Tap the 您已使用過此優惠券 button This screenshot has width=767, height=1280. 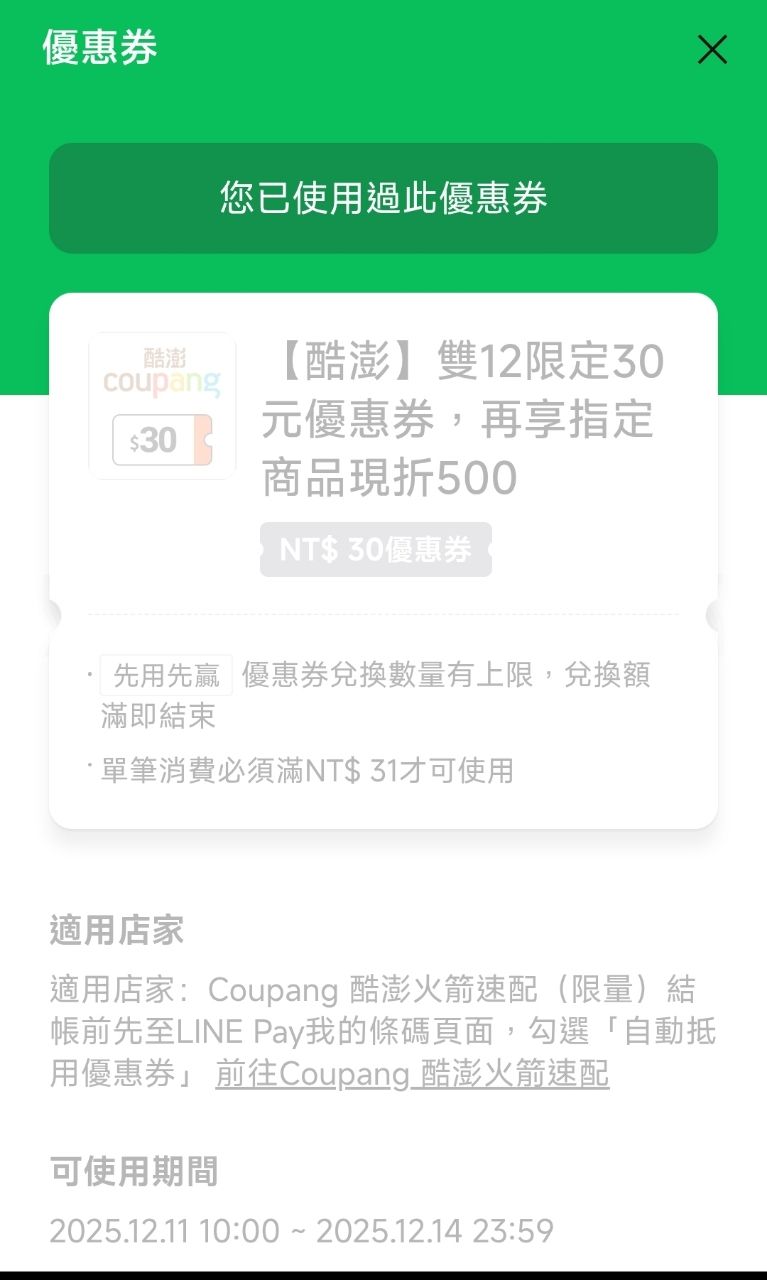point(383,198)
